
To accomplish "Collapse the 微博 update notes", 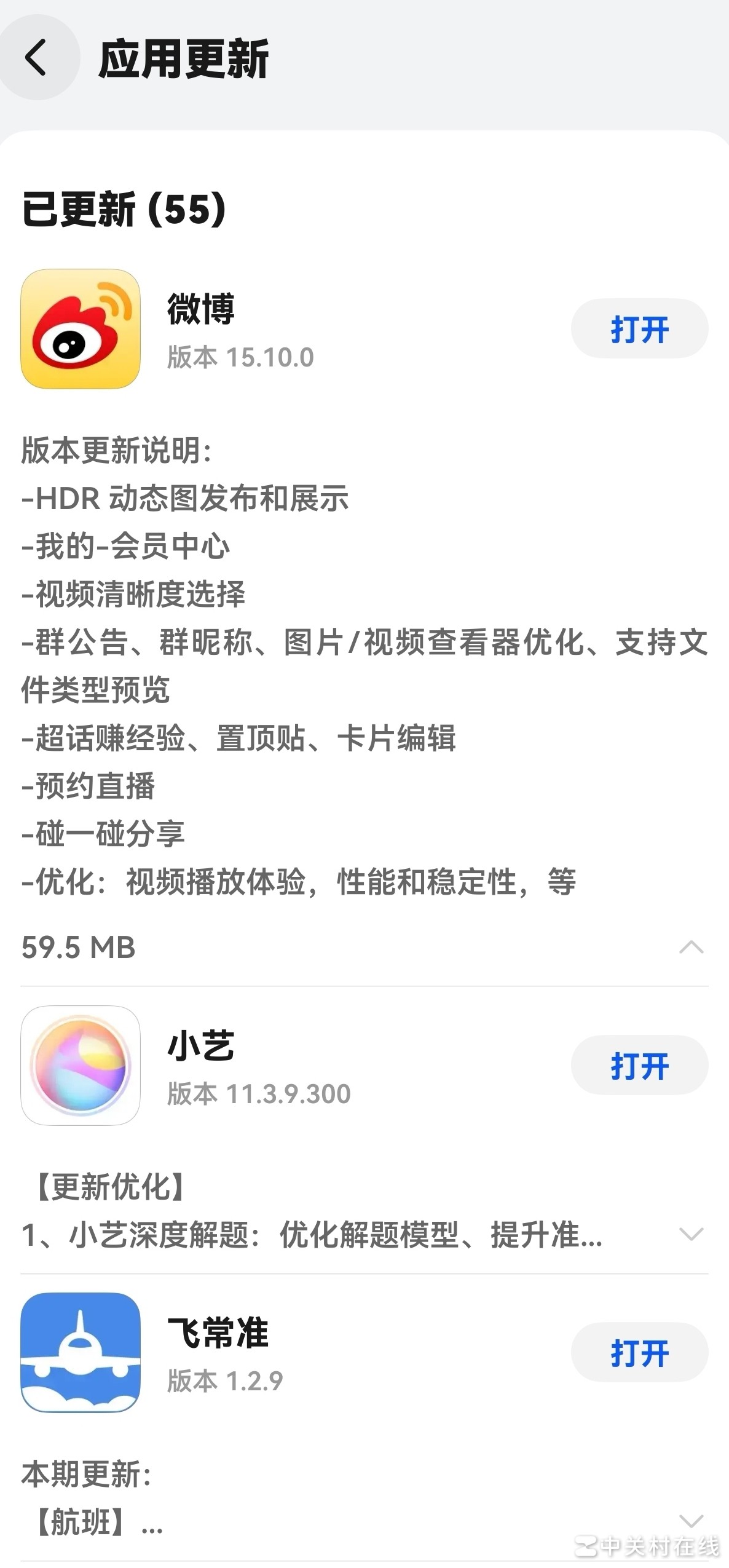I will pyautogui.click(x=691, y=946).
